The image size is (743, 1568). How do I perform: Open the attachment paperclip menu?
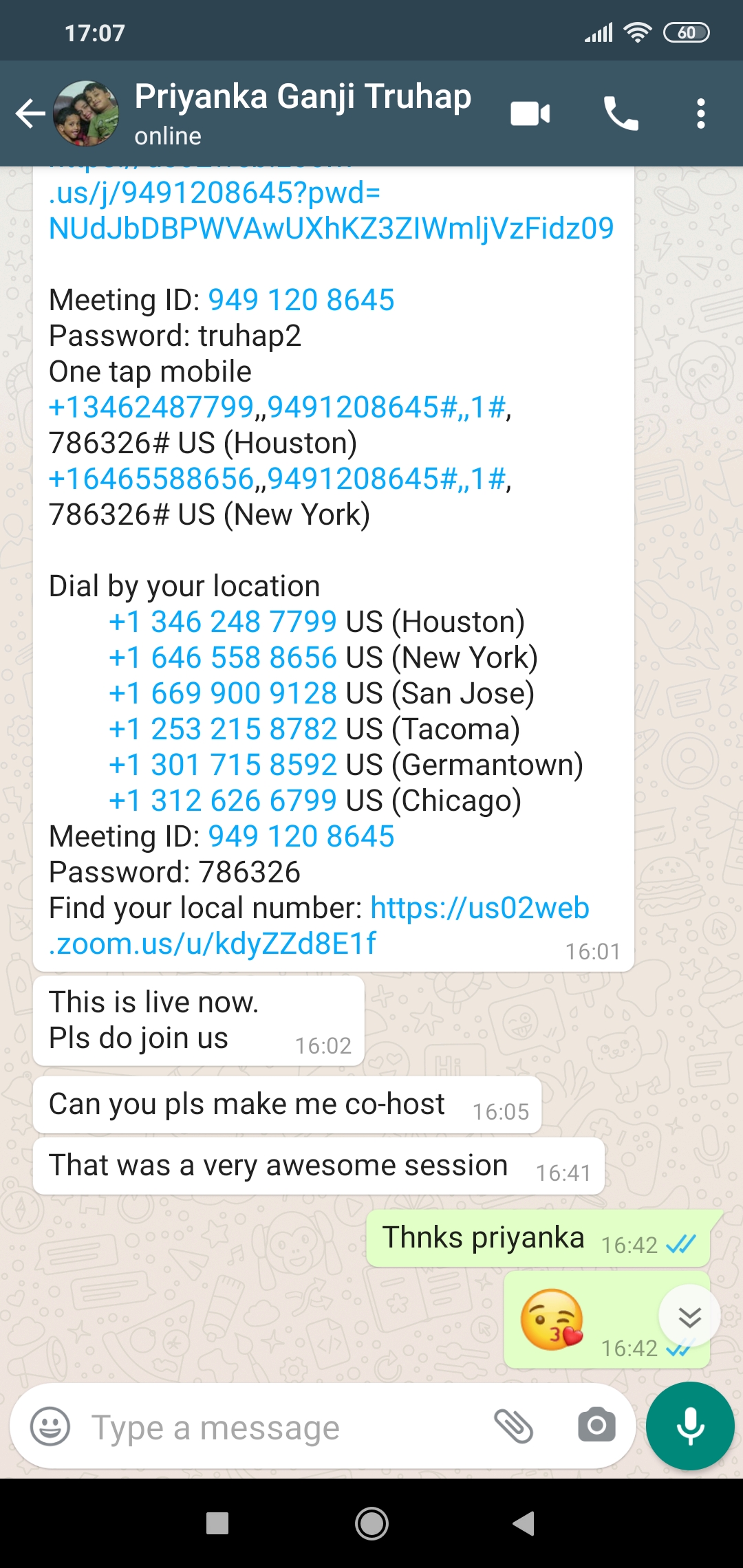[x=514, y=1426]
